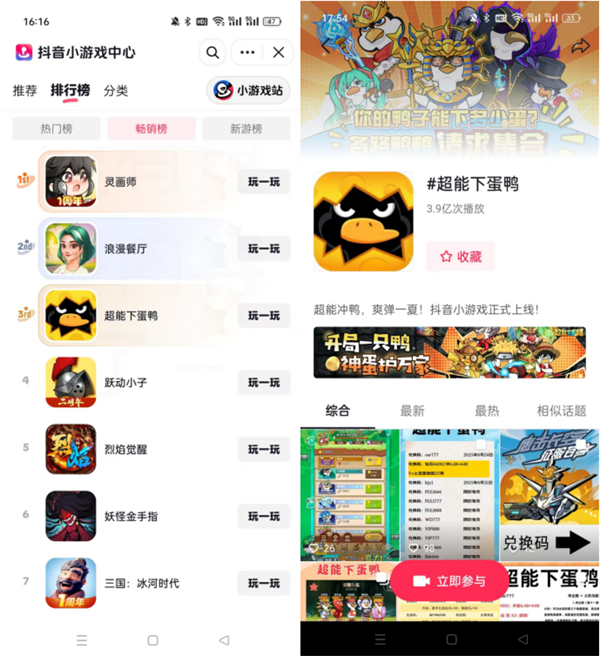Share the 超能下蛋鸭 topic page

pyautogui.click(x=580, y=47)
